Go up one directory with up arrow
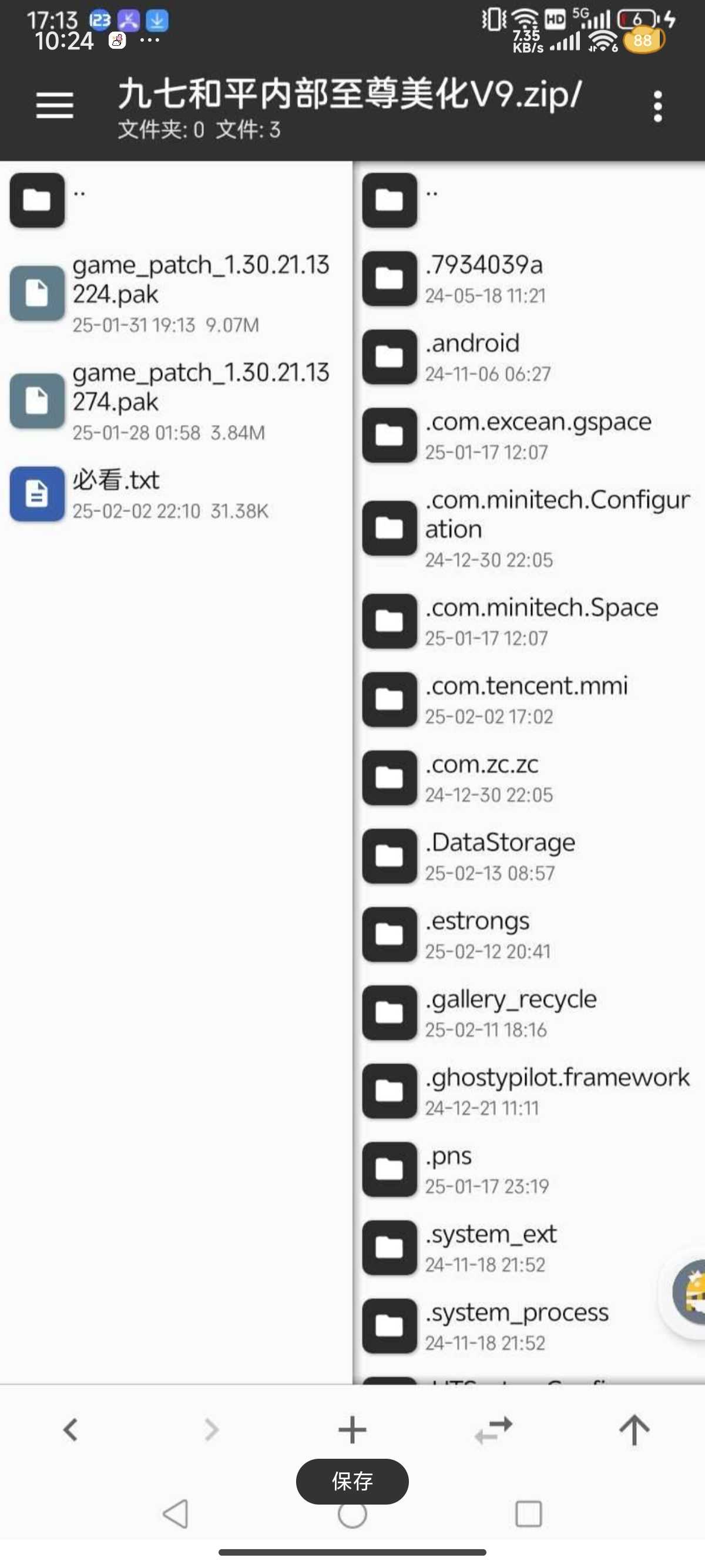Viewport: 705px width, 1568px height. tap(634, 1429)
